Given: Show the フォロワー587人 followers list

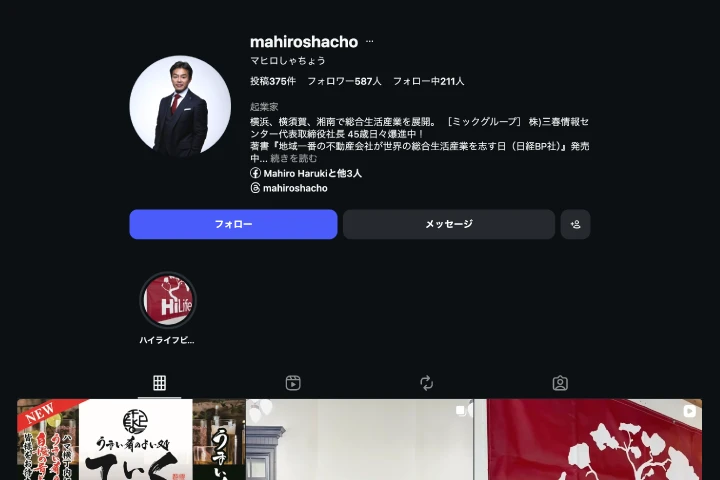Looking at the screenshot, I should point(344,81).
